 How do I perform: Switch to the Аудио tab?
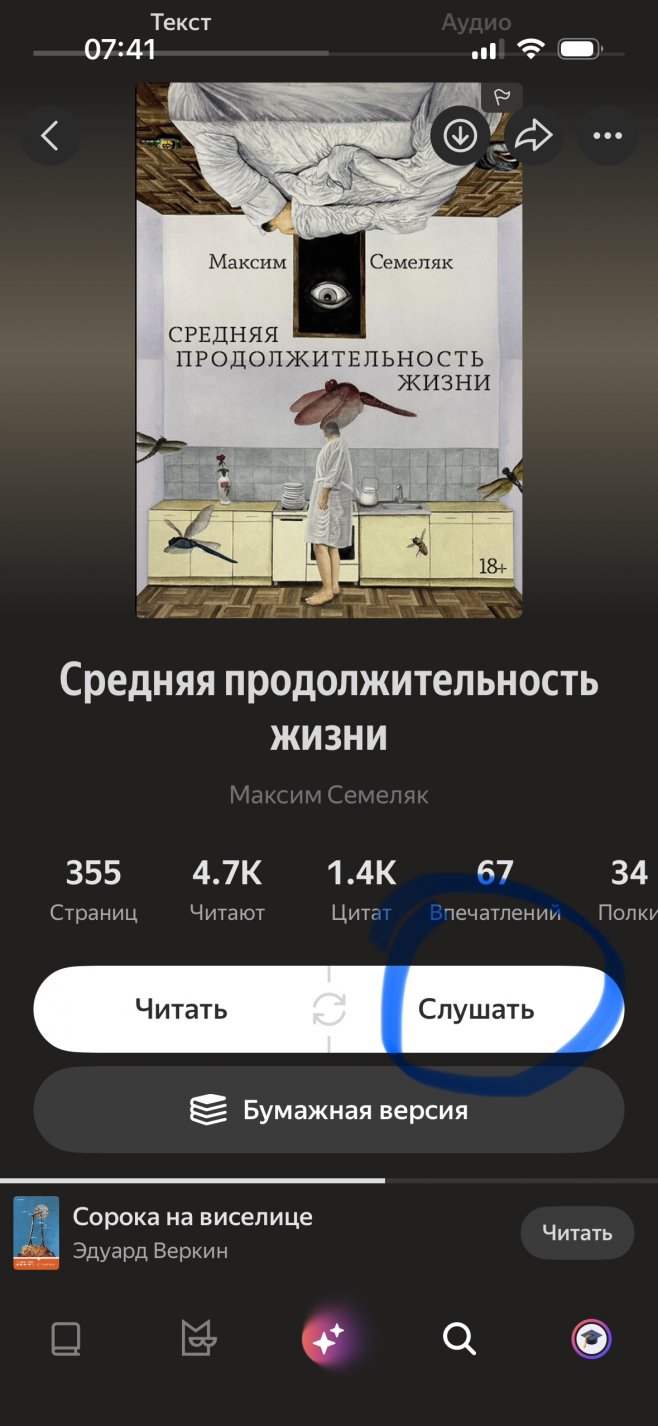tap(476, 22)
